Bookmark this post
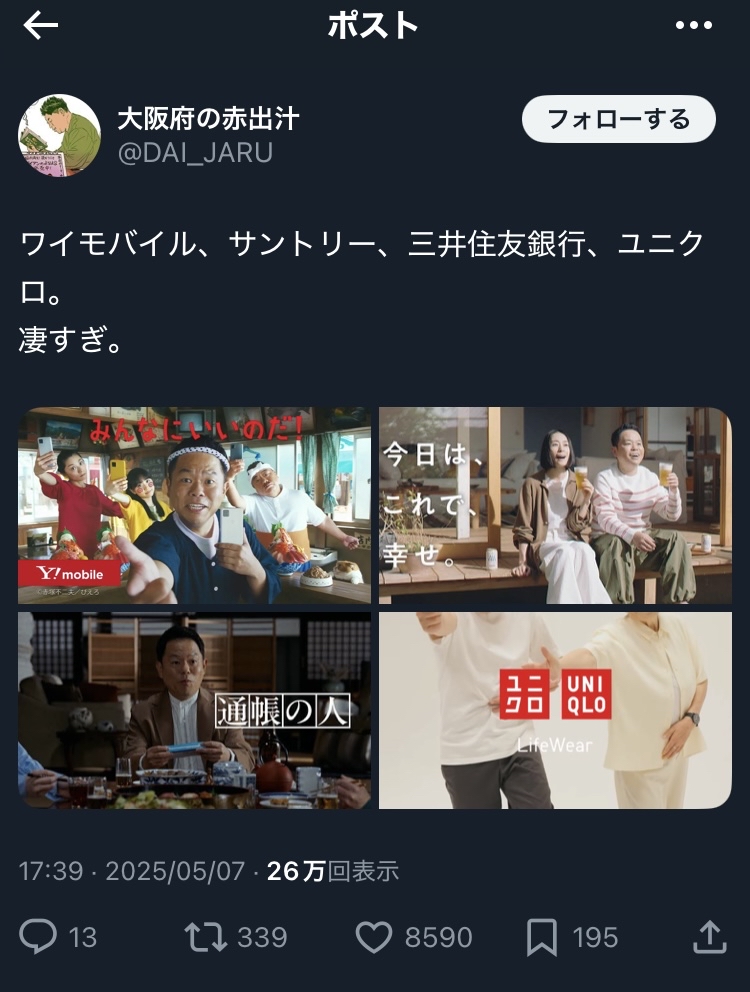Image resolution: width=750 pixels, height=992 pixels. point(541,937)
